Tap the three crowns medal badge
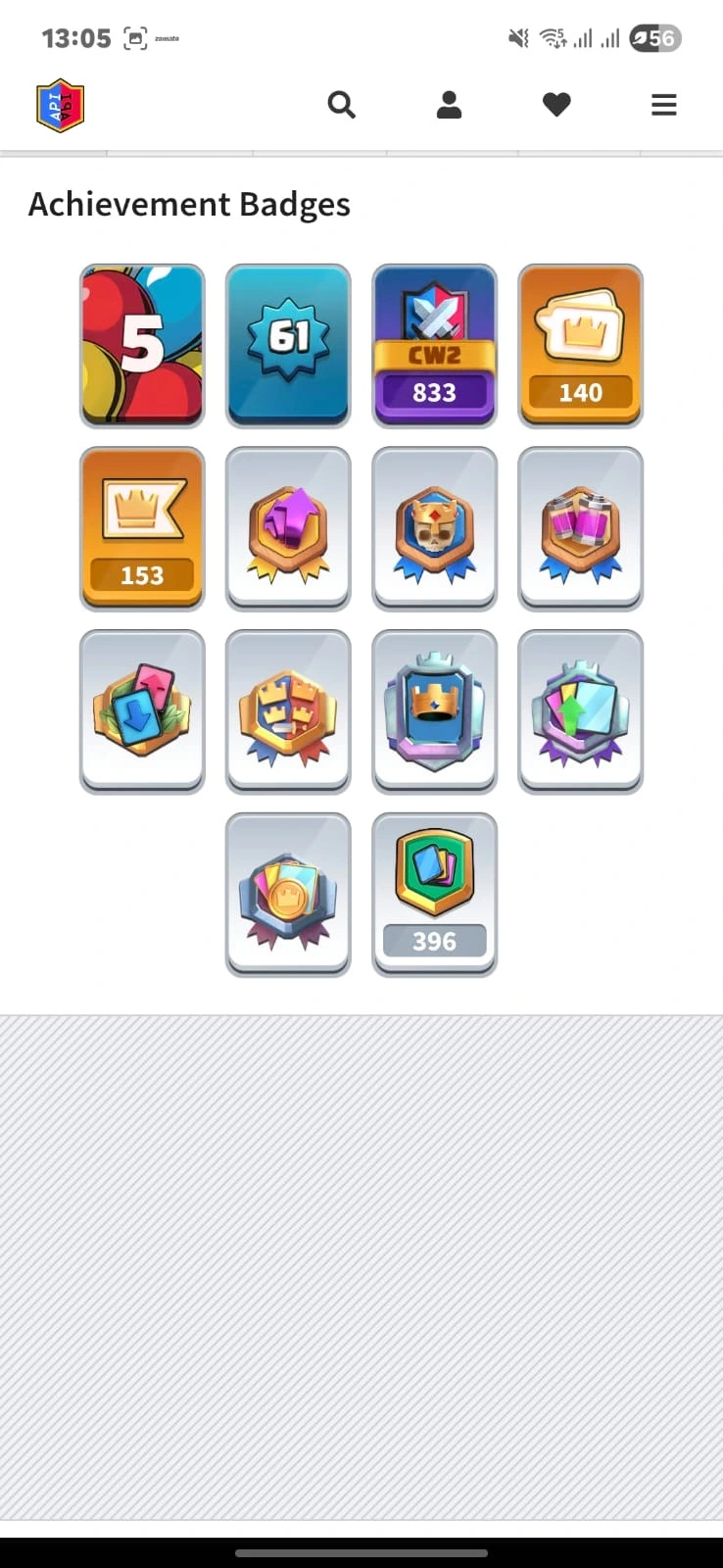Image resolution: width=723 pixels, height=1568 pixels. tap(288, 711)
